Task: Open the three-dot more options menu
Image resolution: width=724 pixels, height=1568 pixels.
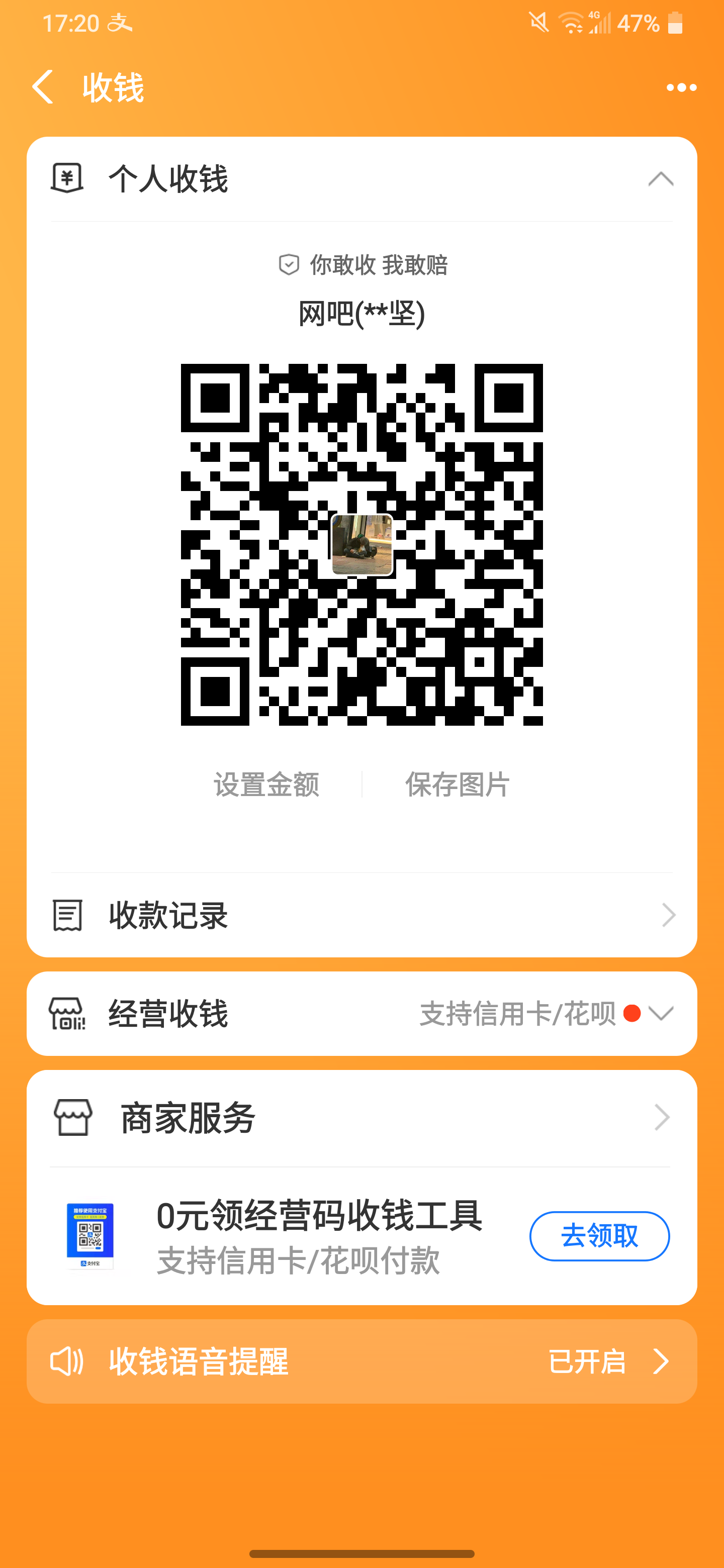Action: [681, 87]
